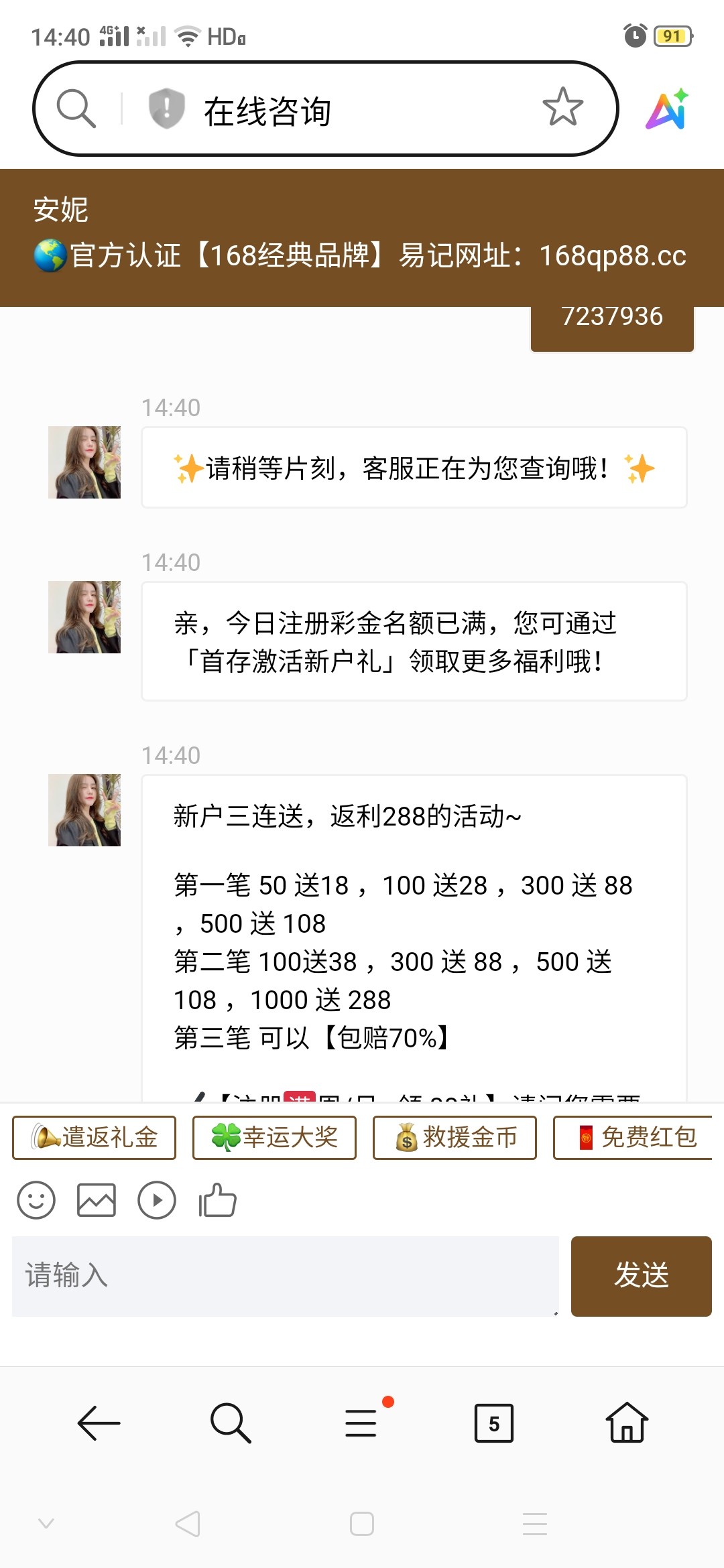Tap the 救援金币 quick reply chip
Screen dimensions: 724x1568
455,1137
